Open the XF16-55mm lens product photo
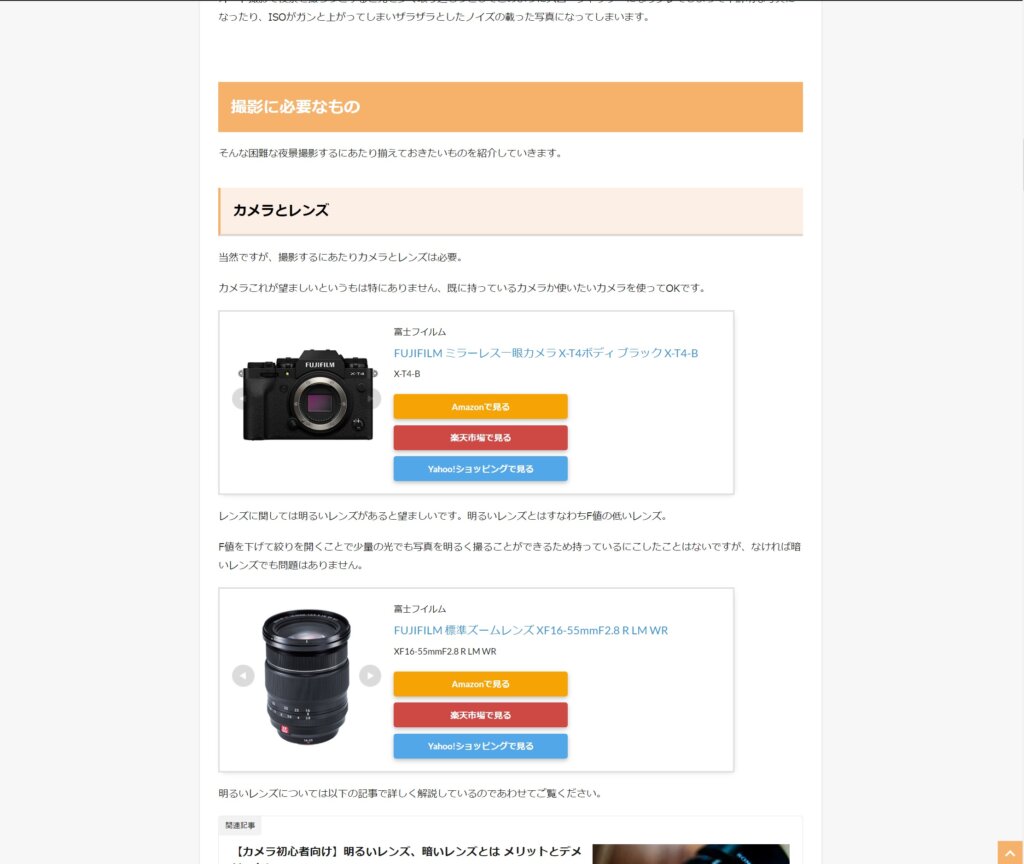 306,677
